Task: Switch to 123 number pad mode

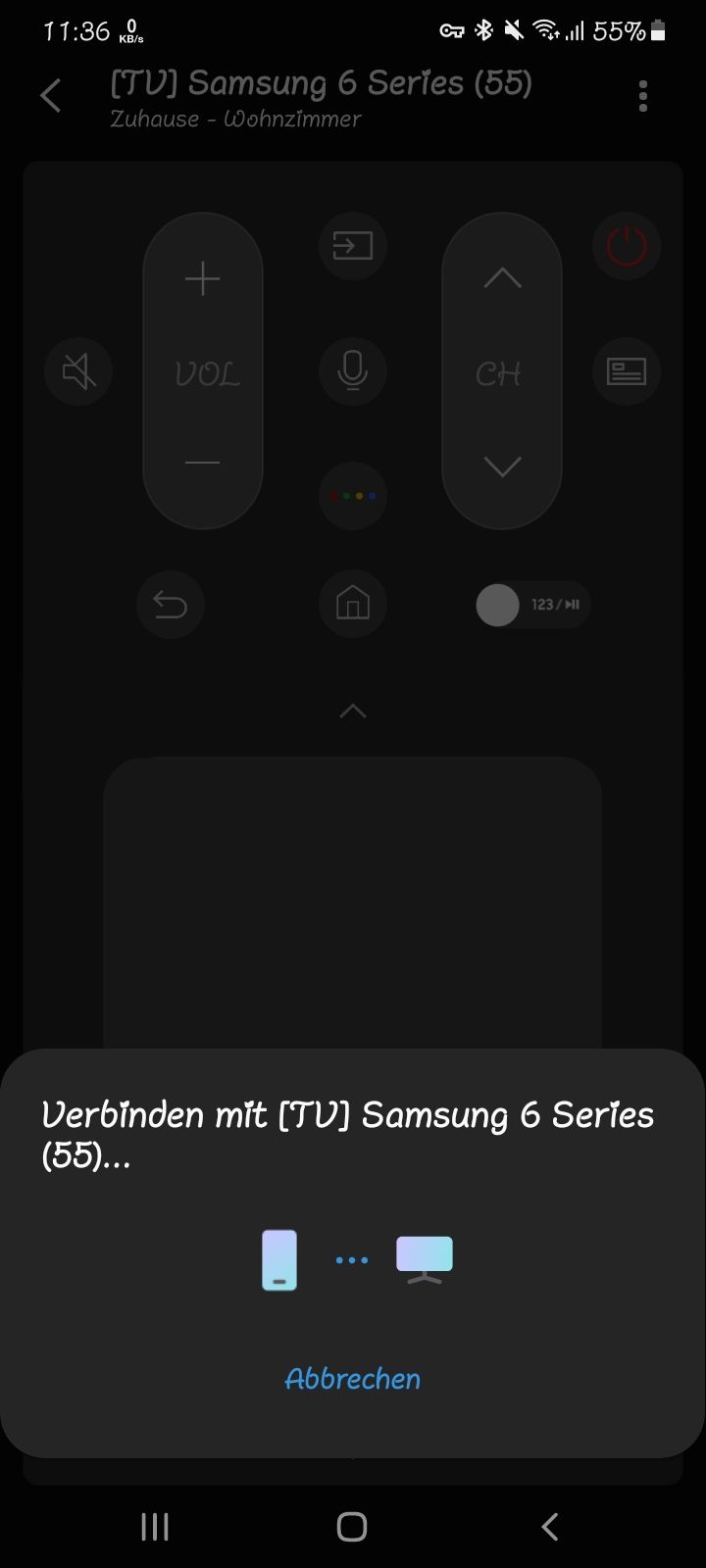Action: (x=531, y=606)
